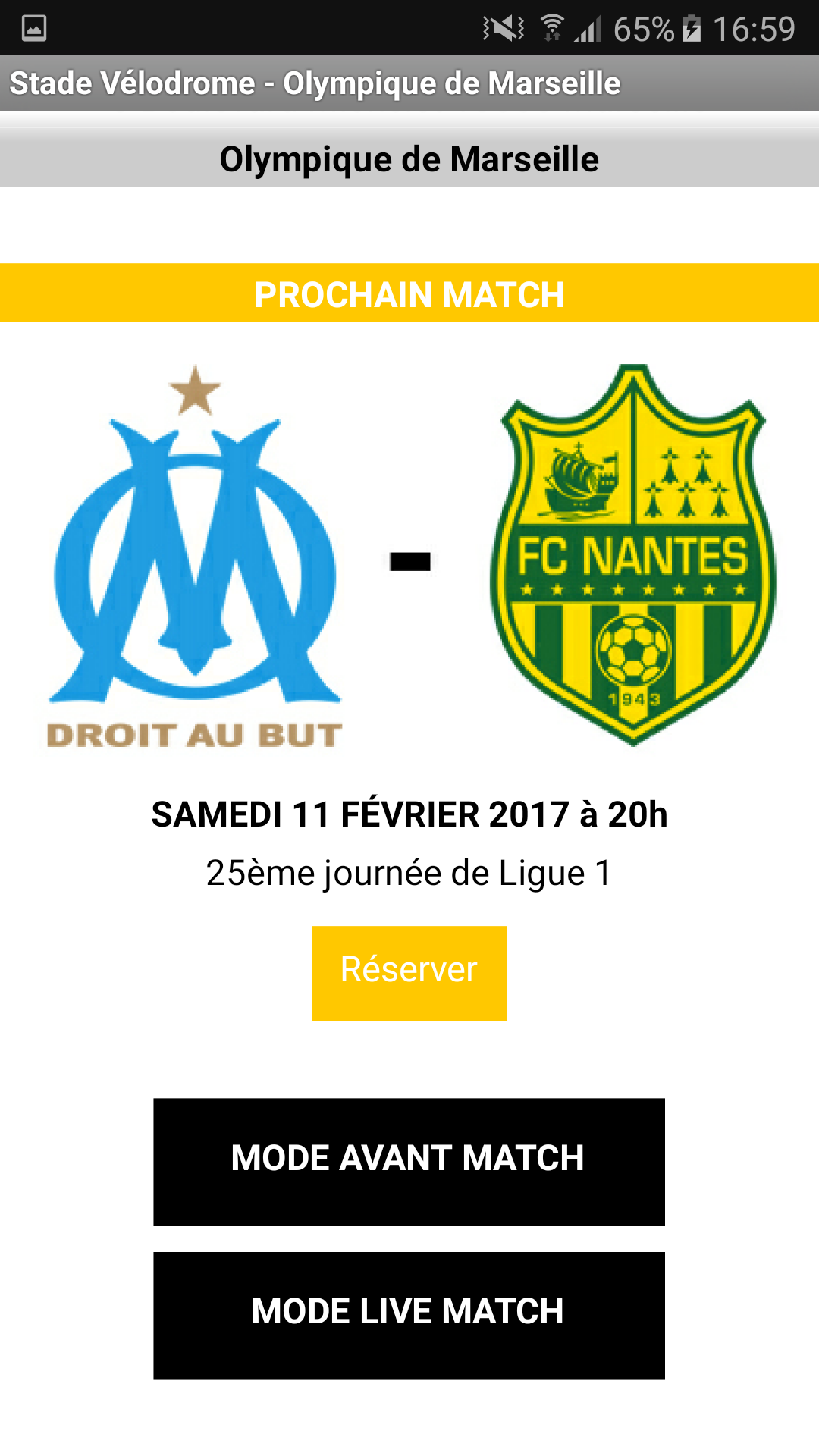819x1456 pixels.
Task: Tap the yellow Réserver button
Action: (x=409, y=973)
